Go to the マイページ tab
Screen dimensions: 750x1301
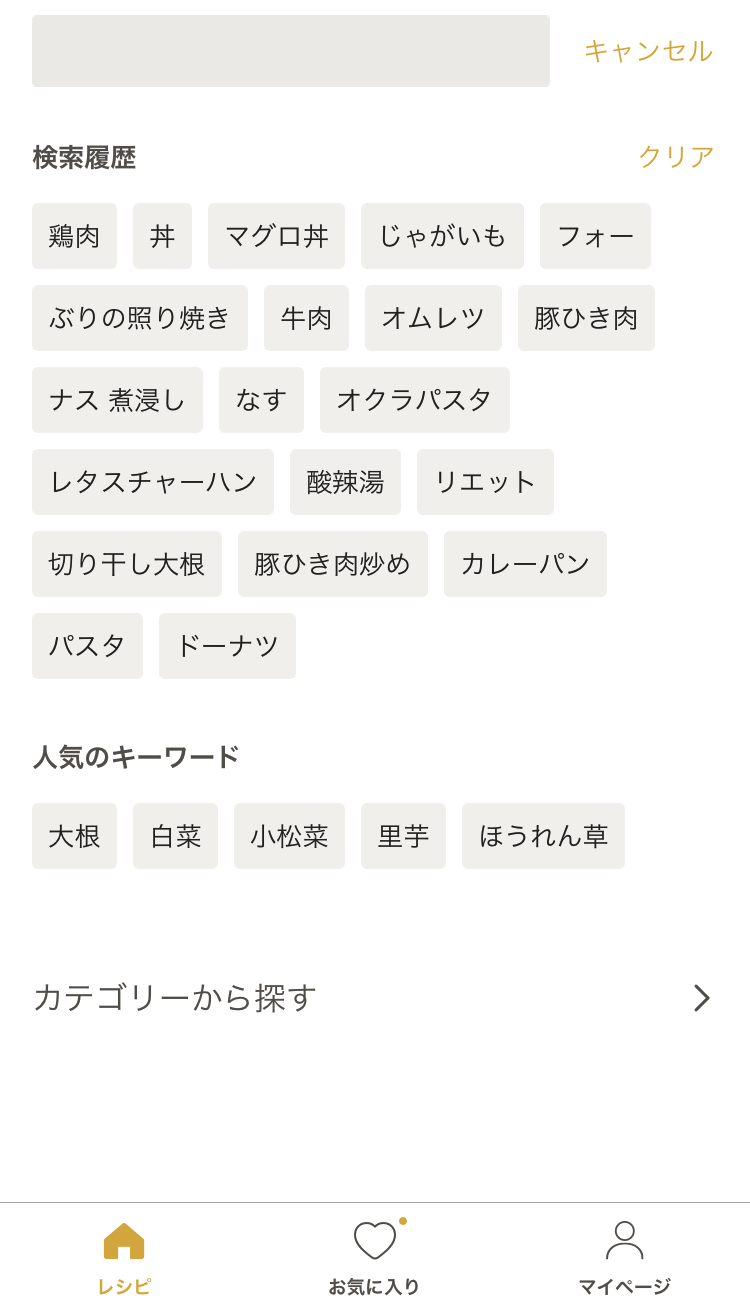click(624, 1257)
